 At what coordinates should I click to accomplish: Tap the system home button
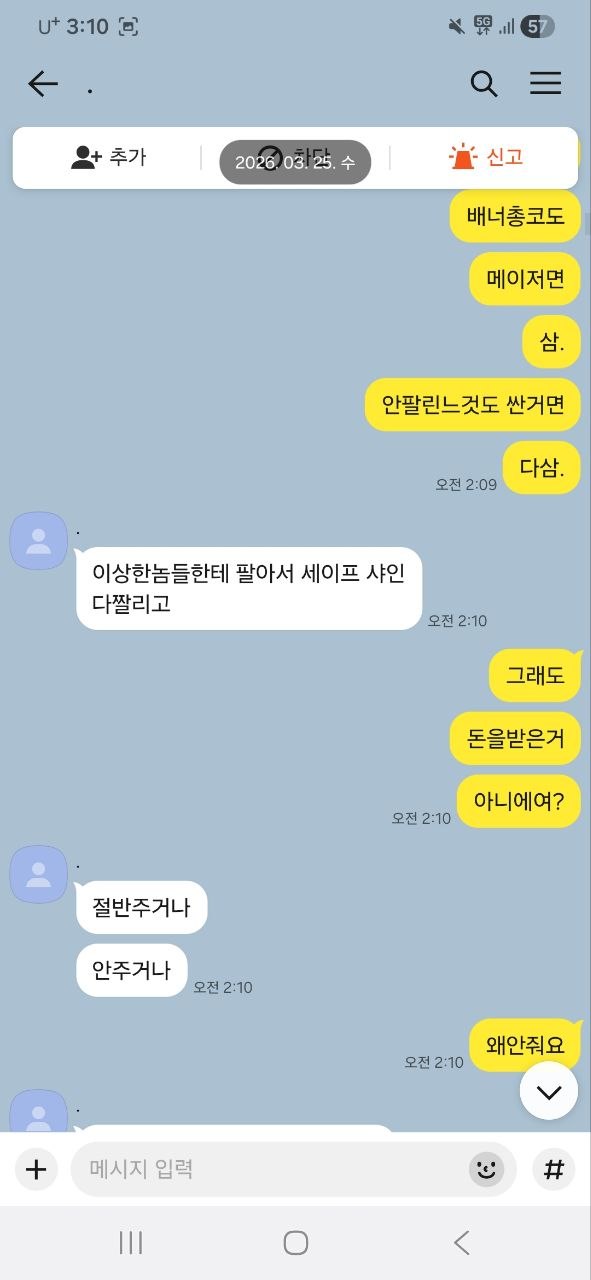(x=295, y=1242)
